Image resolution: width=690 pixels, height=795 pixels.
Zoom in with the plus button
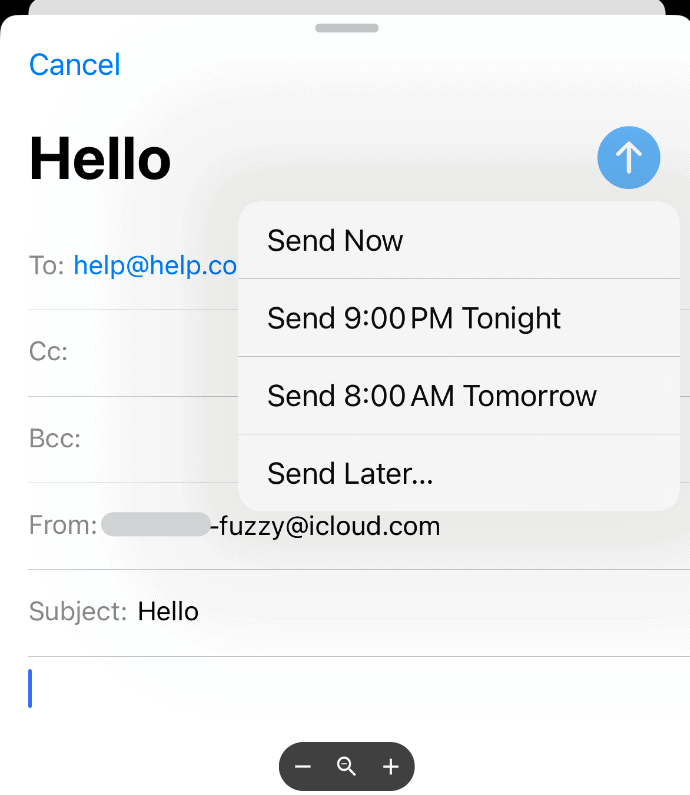[391, 767]
